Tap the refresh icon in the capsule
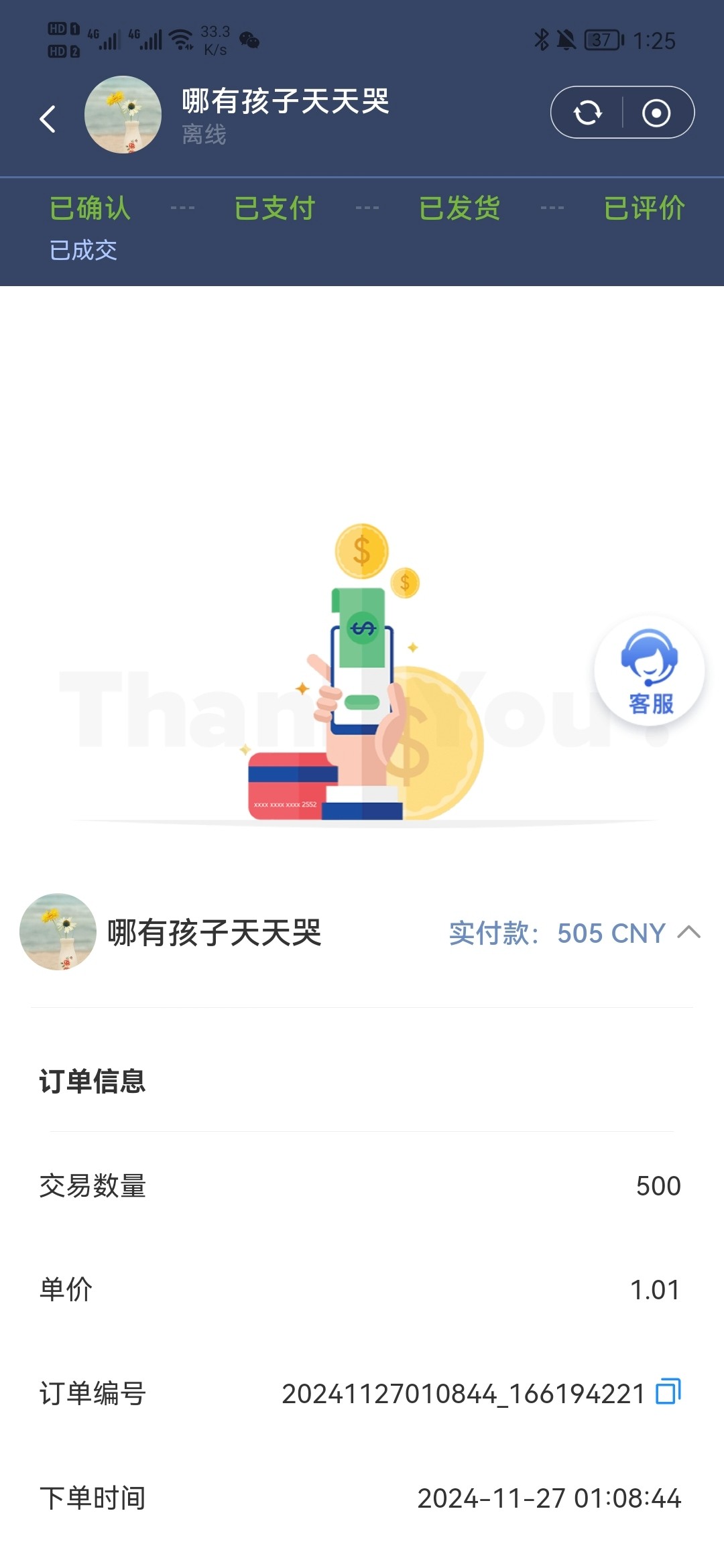The height and width of the screenshot is (1568, 724). pyautogui.click(x=588, y=113)
